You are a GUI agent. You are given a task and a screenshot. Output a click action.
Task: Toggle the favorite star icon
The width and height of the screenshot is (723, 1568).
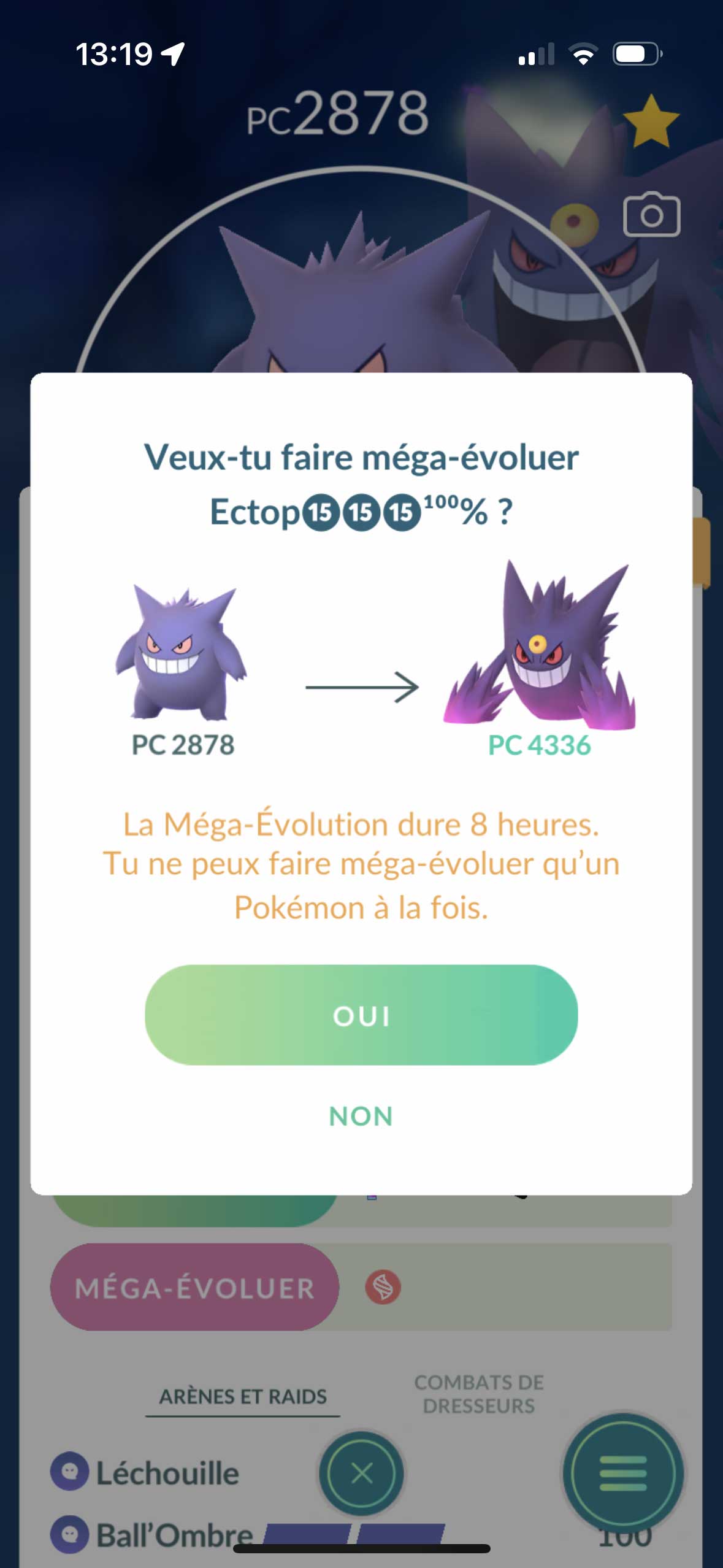[x=651, y=121]
